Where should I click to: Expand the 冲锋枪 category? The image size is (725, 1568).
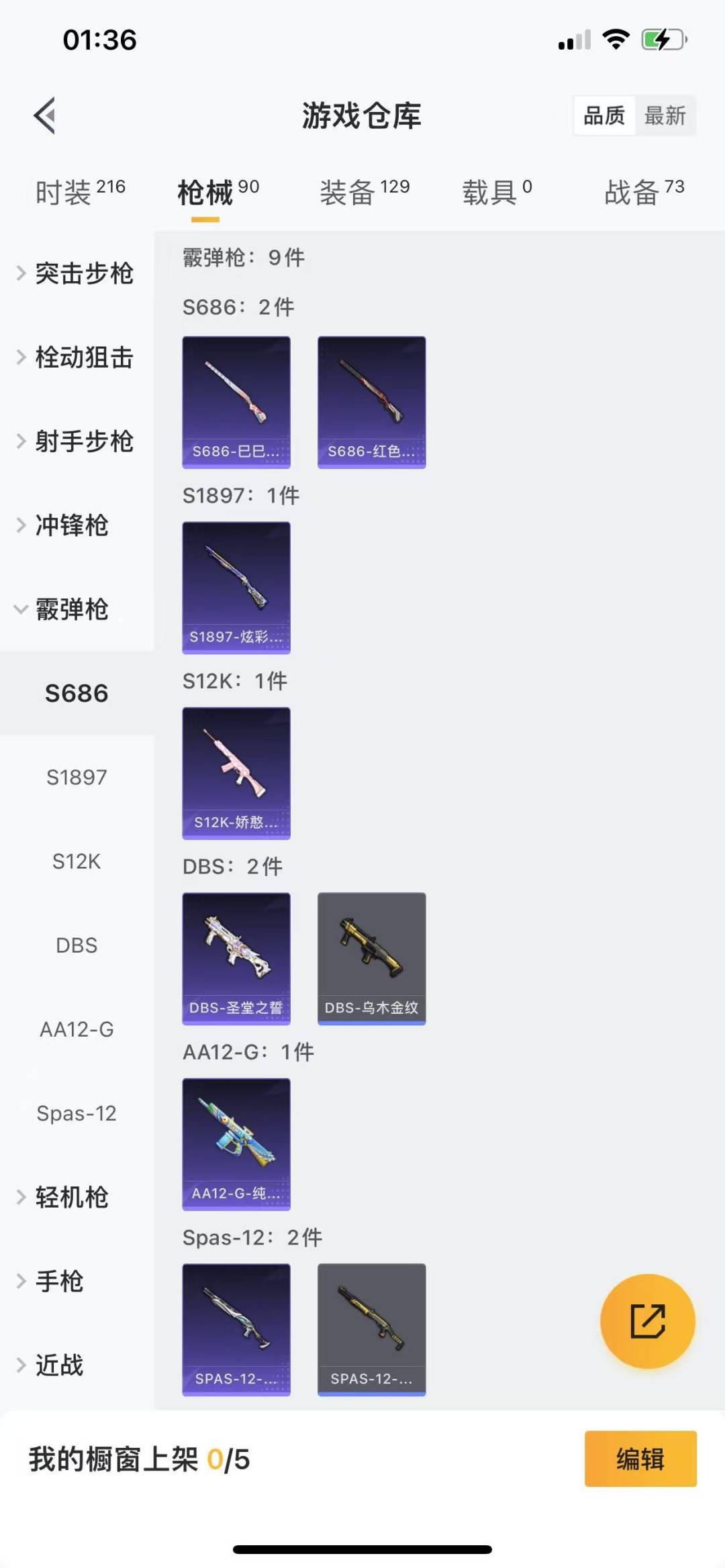coord(71,525)
